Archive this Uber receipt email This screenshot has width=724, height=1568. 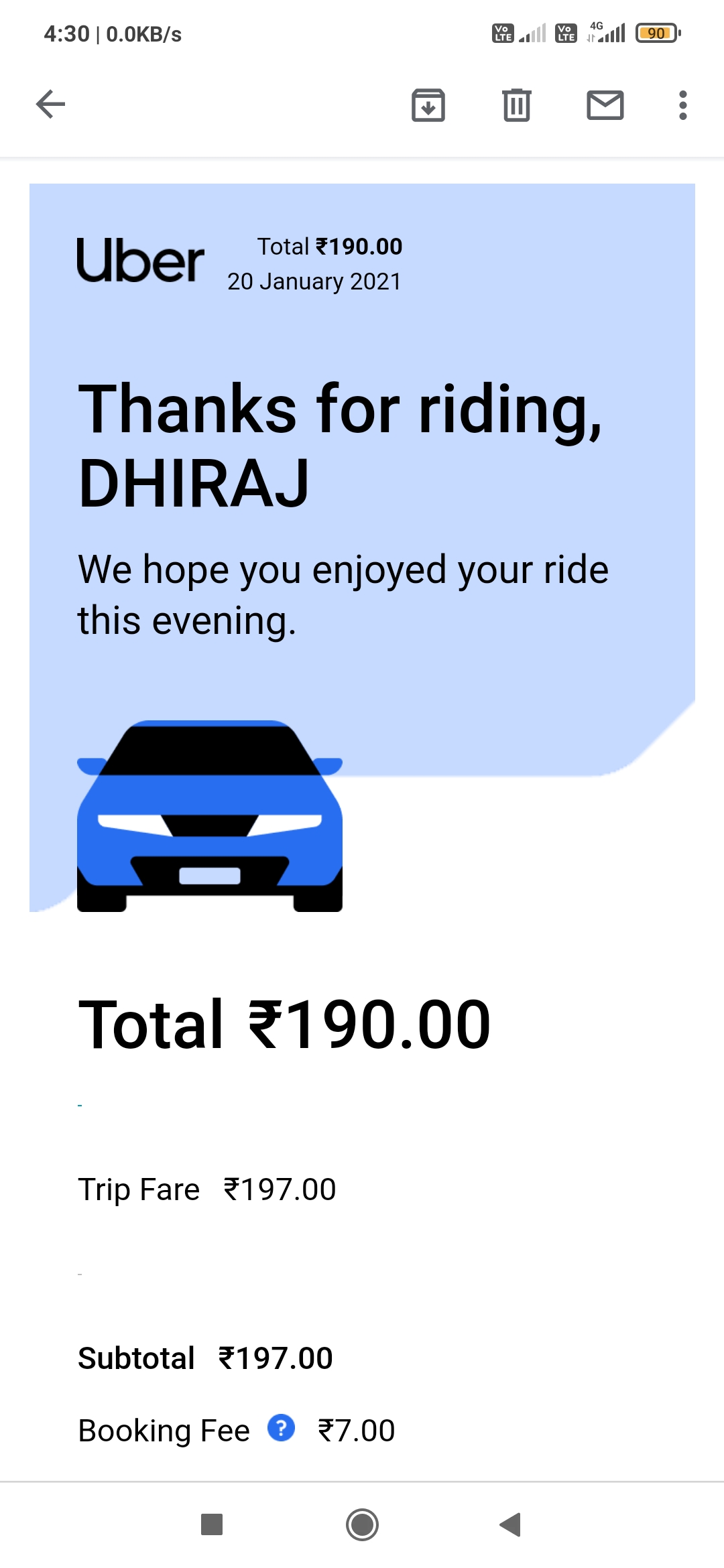point(428,105)
